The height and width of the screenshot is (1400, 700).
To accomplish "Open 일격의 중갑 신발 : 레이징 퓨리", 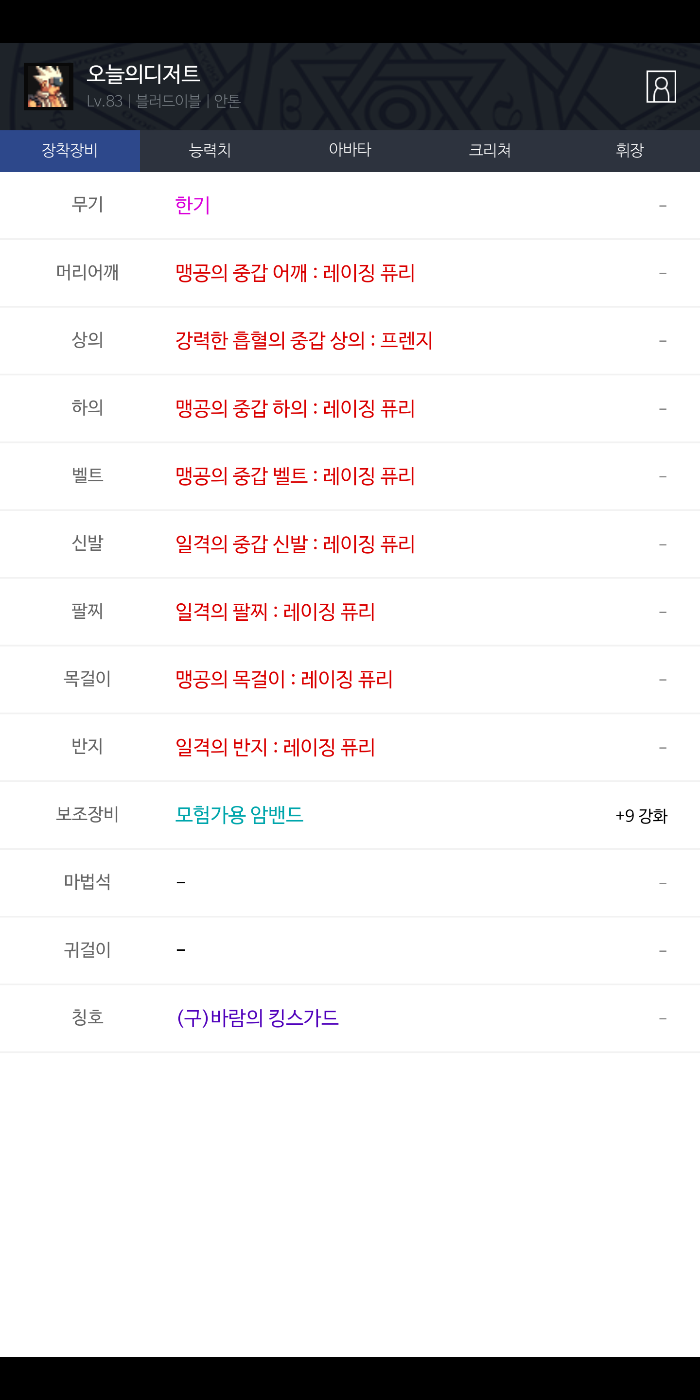I will click(x=295, y=544).
